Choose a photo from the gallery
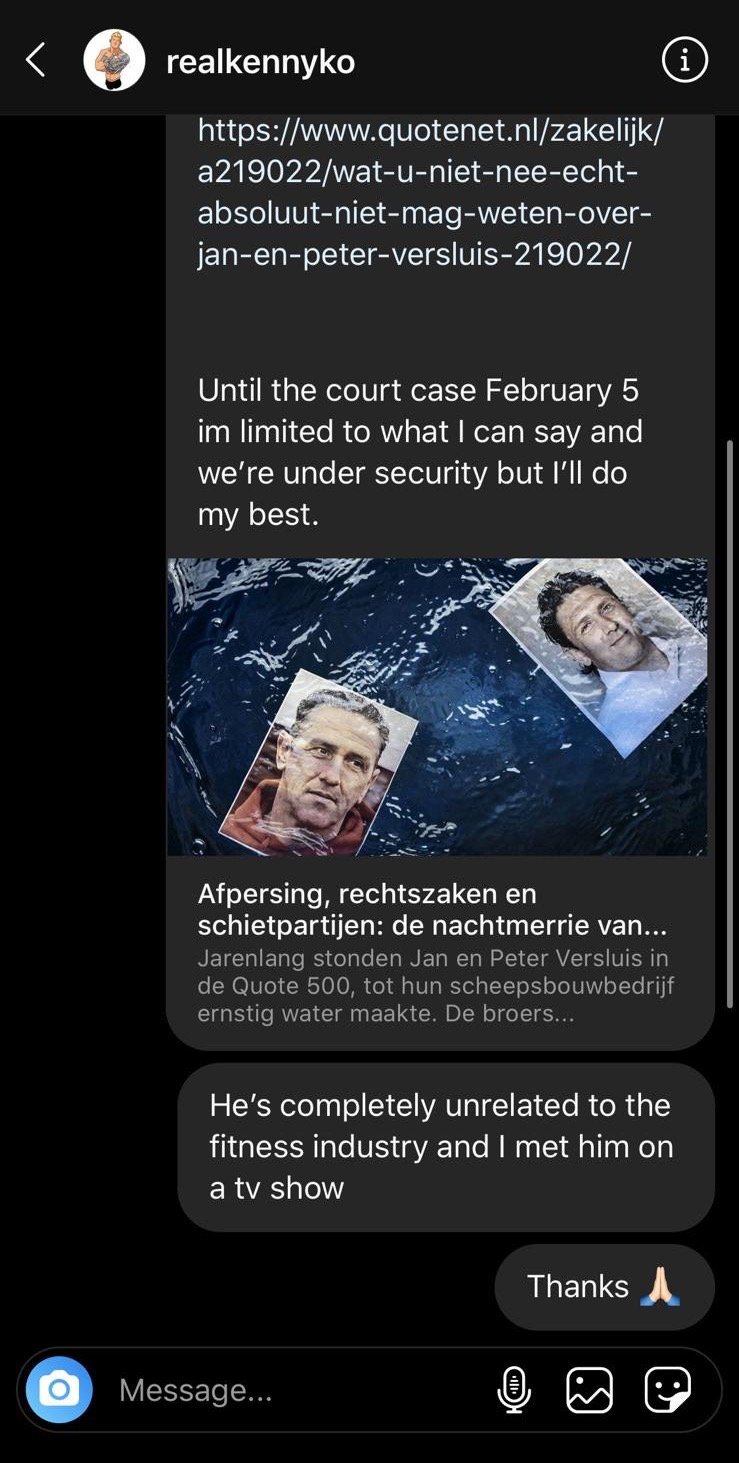739x1463 pixels. pyautogui.click(x=590, y=1390)
